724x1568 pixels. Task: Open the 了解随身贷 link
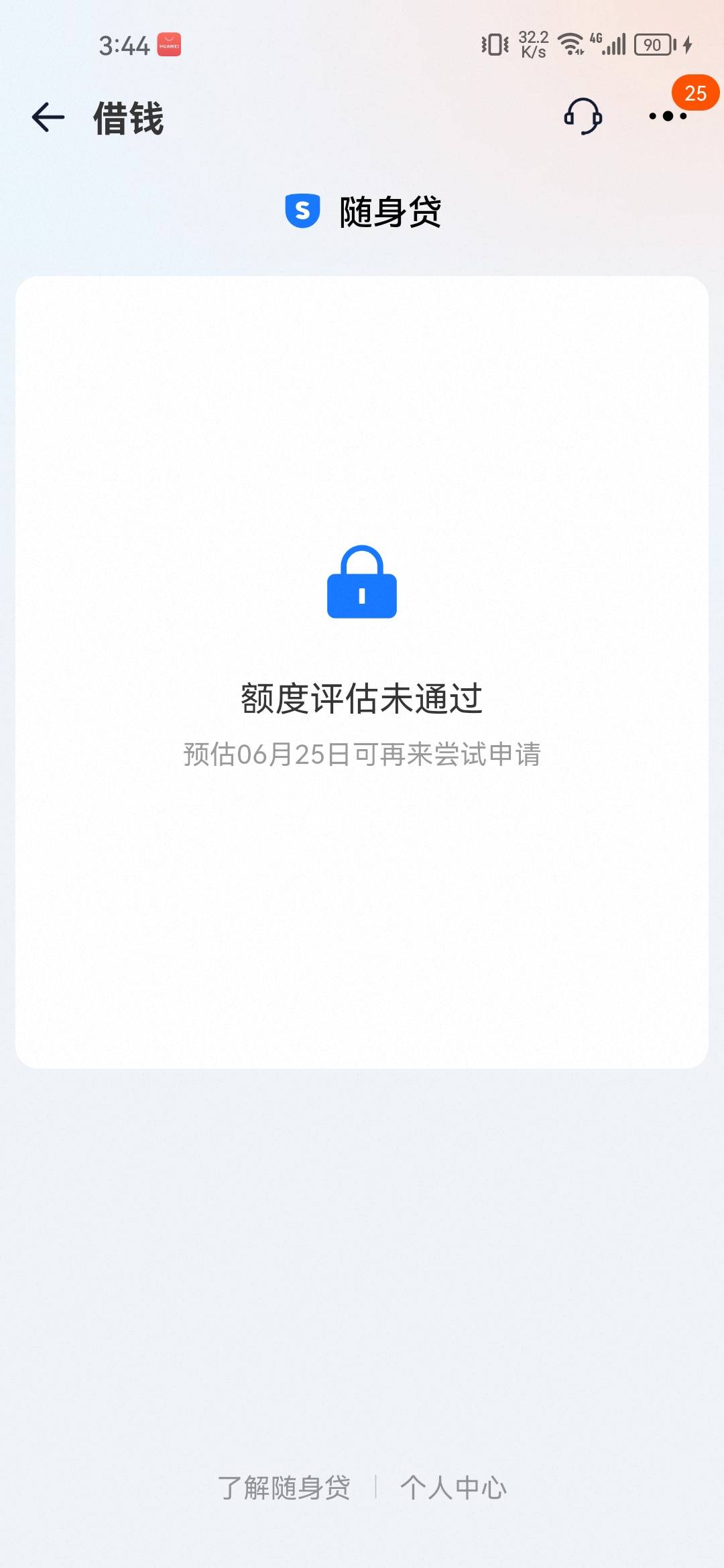[x=284, y=1488]
